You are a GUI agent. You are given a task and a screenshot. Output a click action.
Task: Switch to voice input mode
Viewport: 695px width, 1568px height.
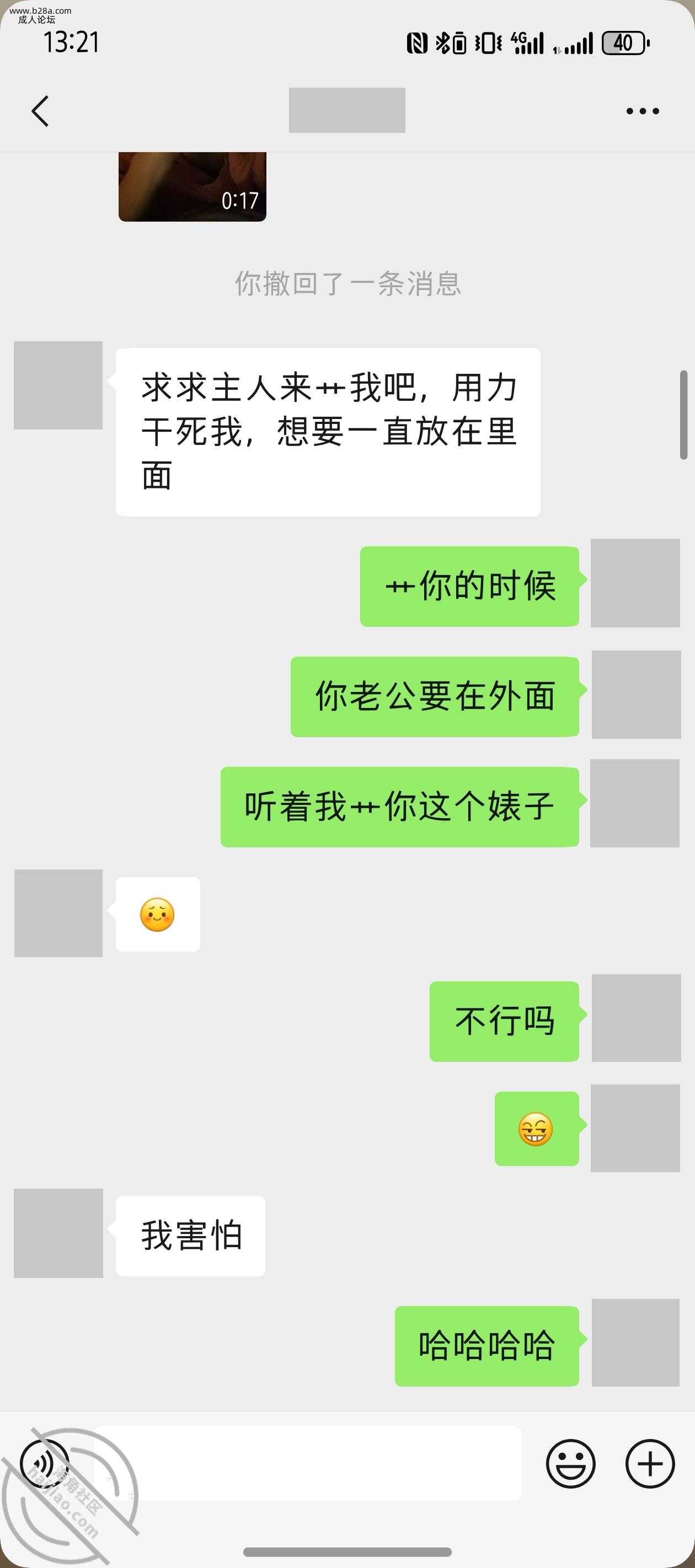[x=44, y=1462]
